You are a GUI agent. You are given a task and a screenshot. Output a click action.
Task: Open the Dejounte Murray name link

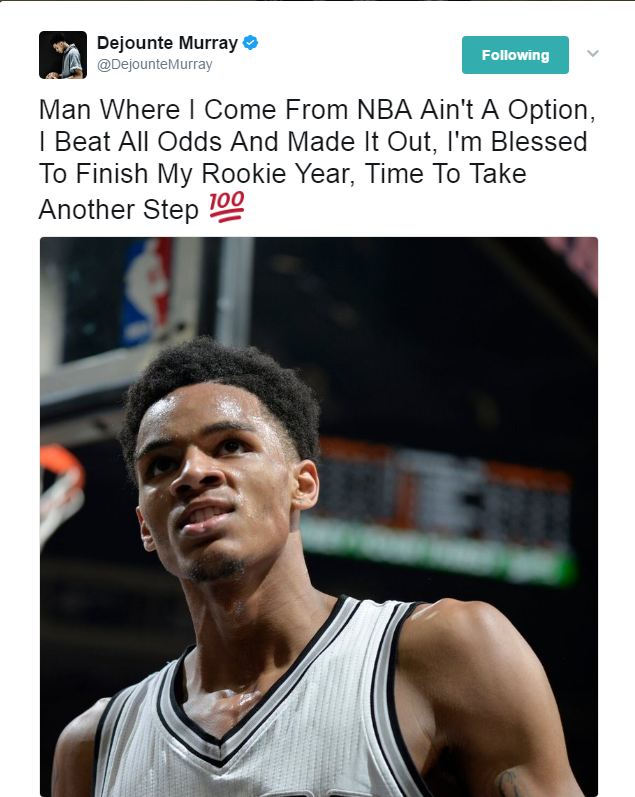point(167,43)
